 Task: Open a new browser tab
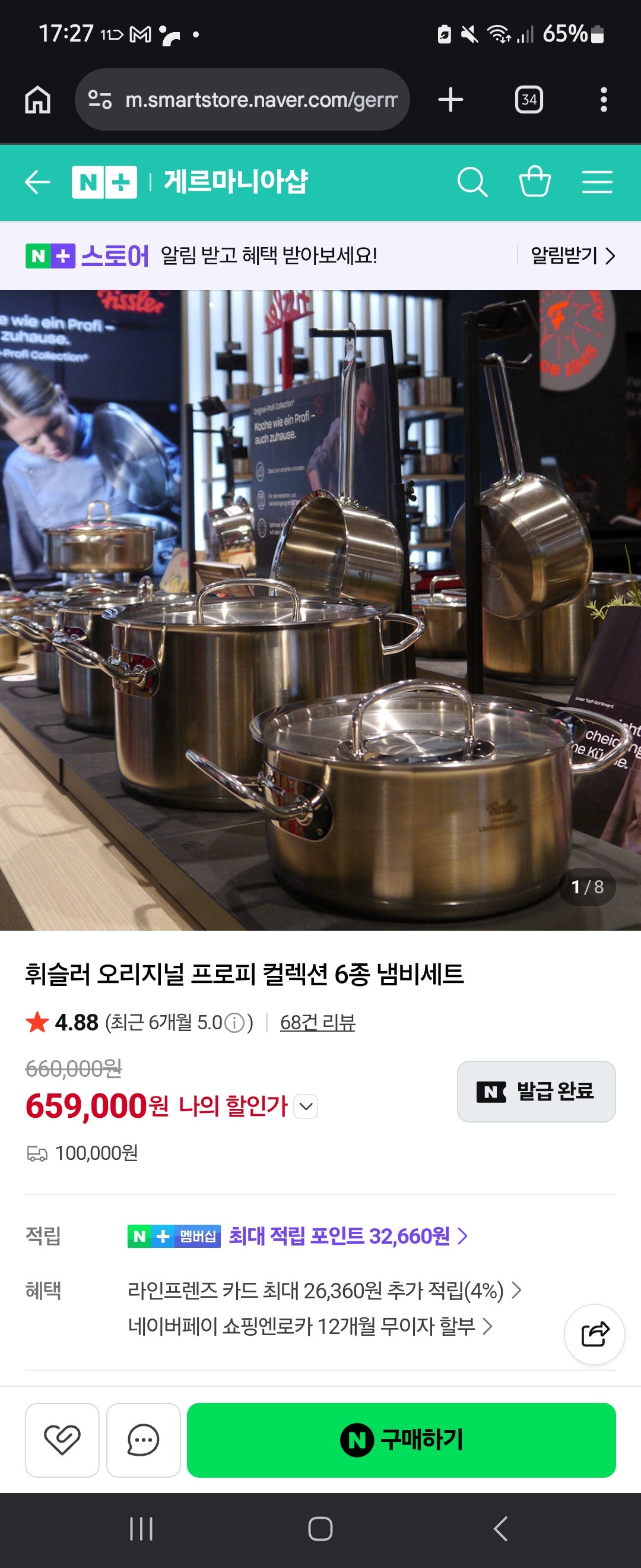[450, 100]
